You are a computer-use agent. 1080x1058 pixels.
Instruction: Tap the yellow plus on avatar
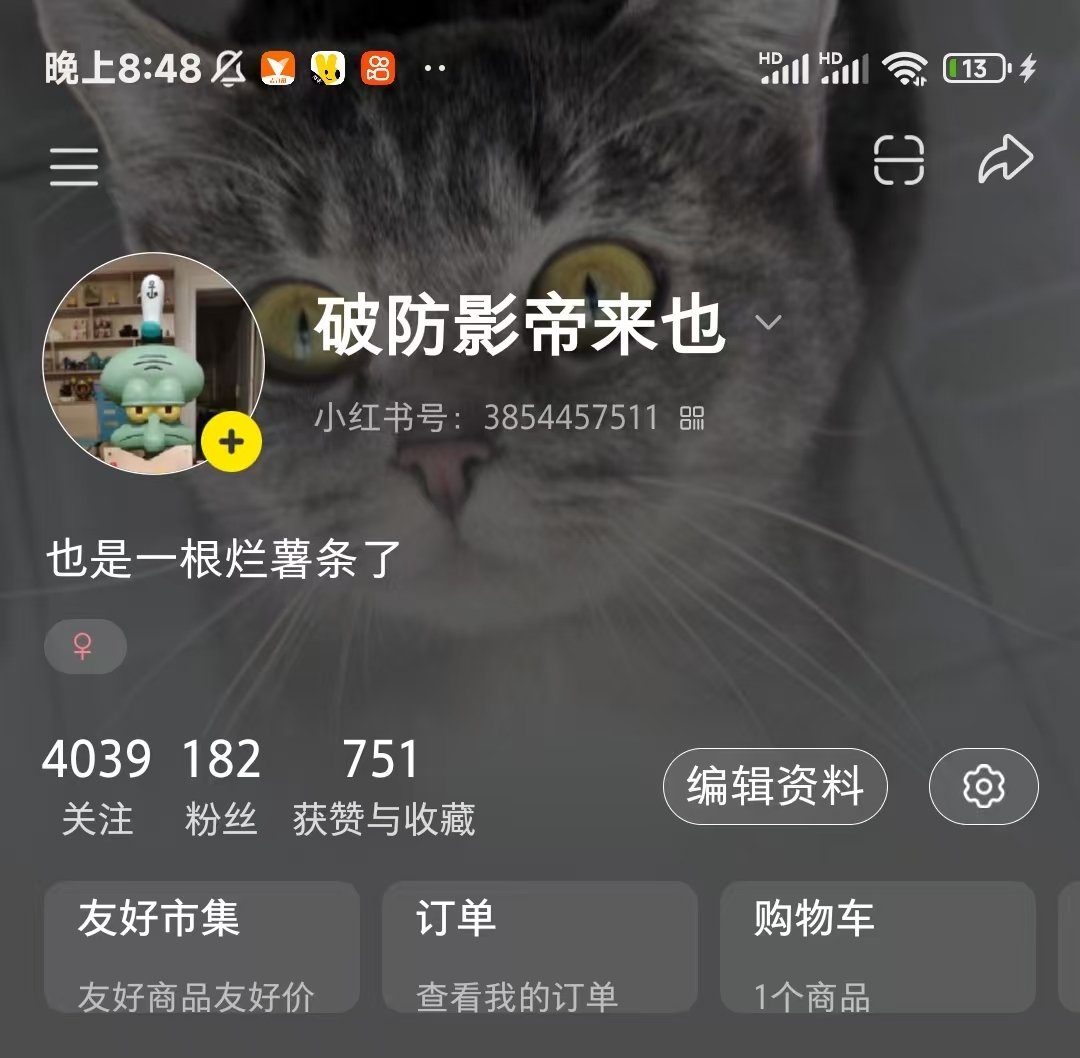[231, 441]
